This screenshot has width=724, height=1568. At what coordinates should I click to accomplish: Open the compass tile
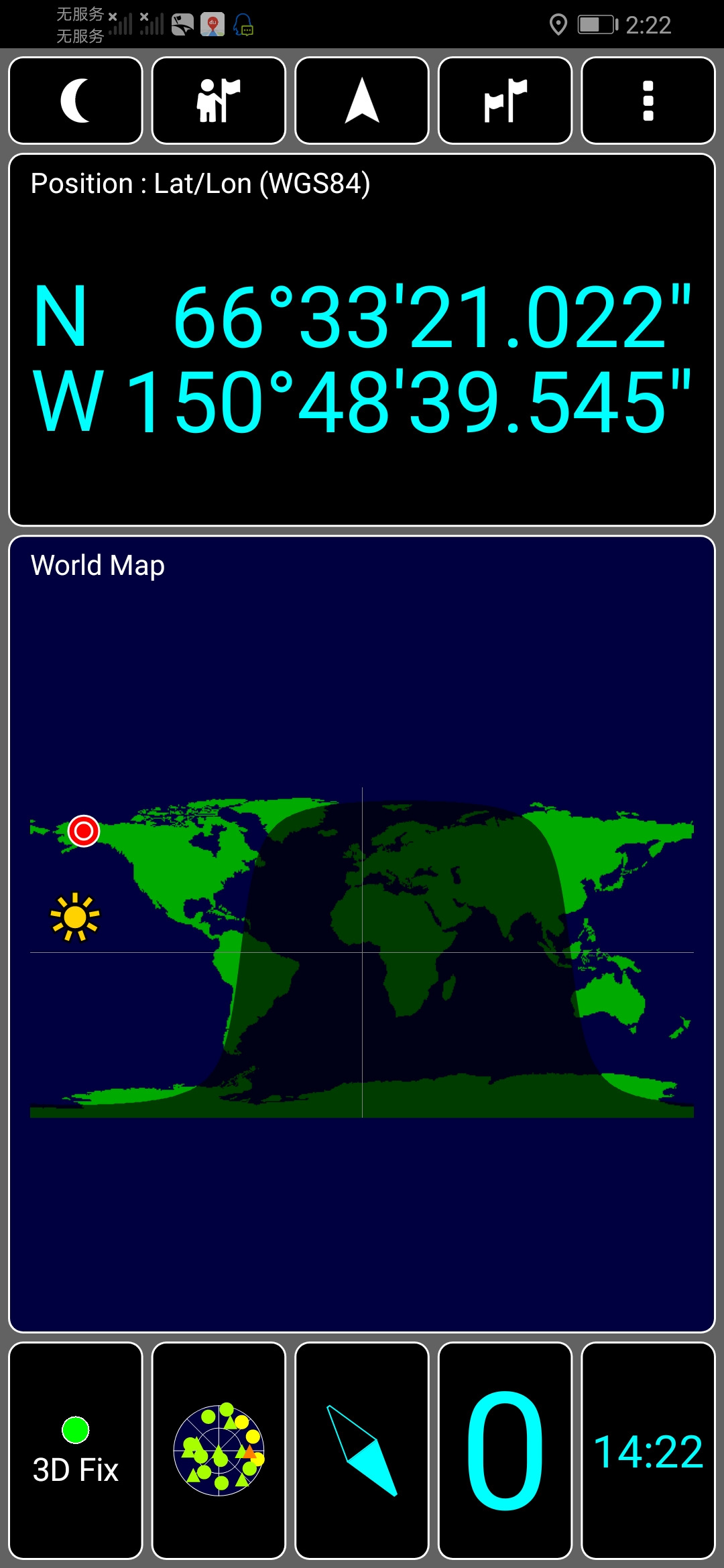tap(362, 1450)
